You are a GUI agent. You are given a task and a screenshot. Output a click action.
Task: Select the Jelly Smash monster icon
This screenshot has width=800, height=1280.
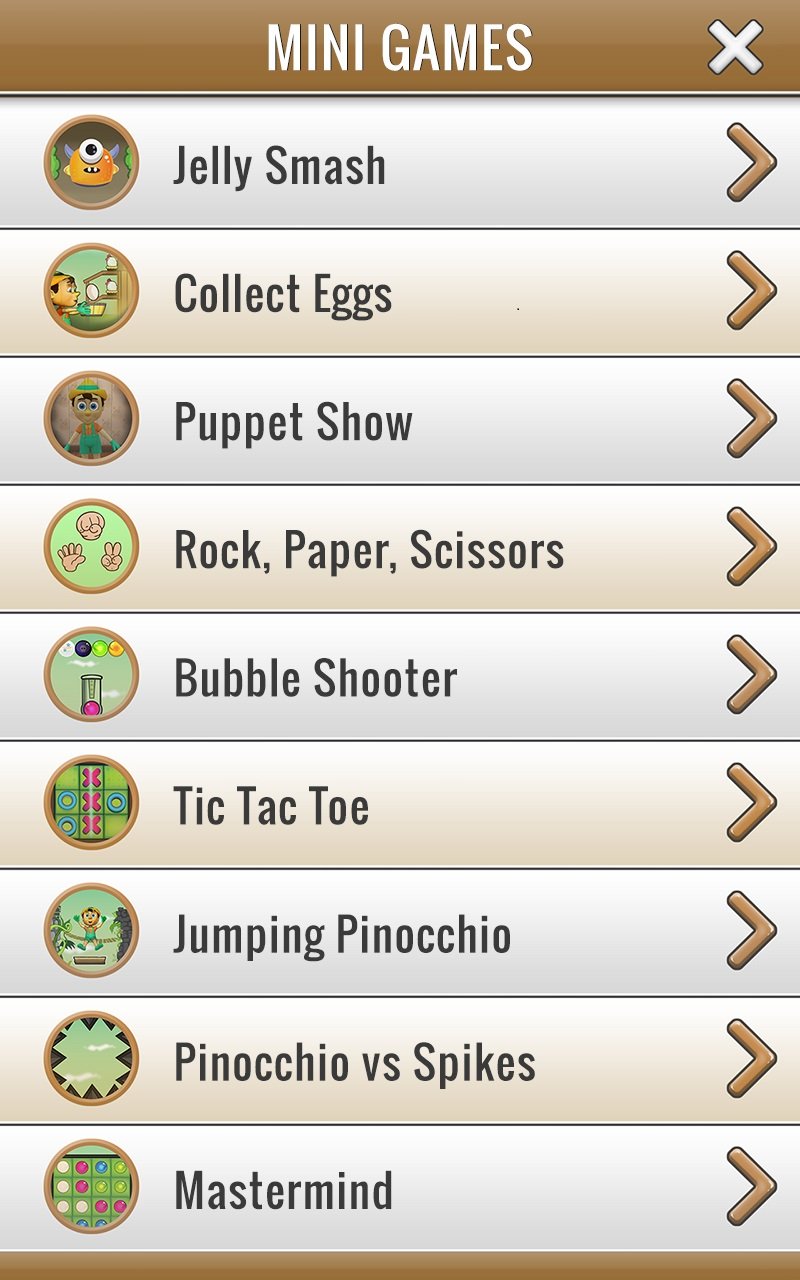coord(92,163)
